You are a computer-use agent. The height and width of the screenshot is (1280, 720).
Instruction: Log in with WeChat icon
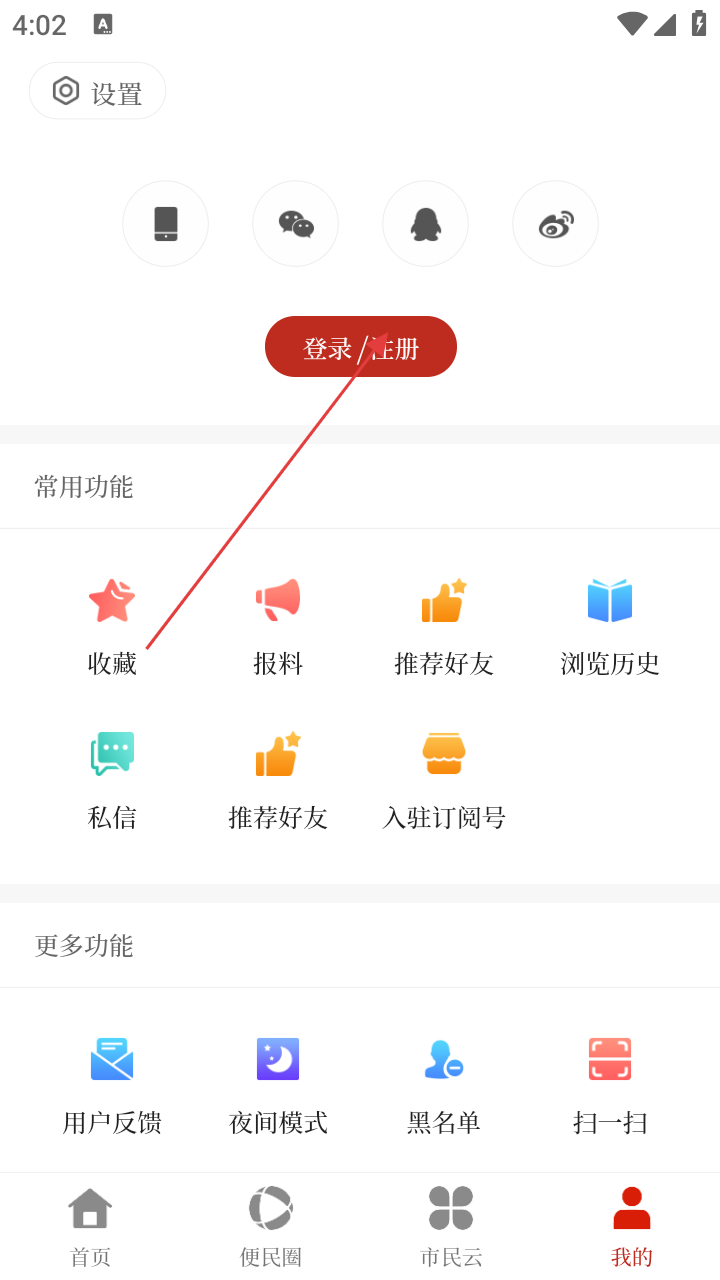296,224
